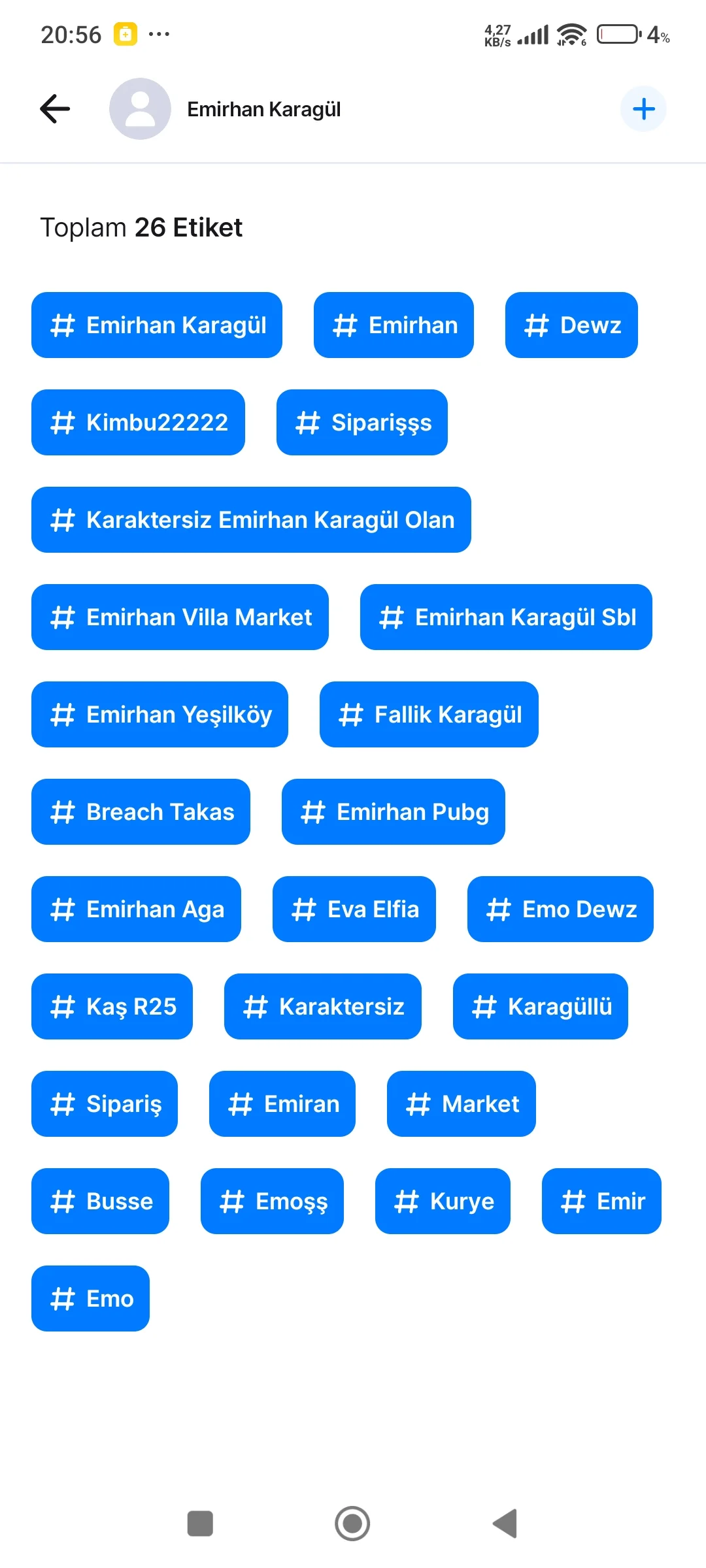Add a new tag with the plus button
706x1568 pixels.
(x=643, y=108)
